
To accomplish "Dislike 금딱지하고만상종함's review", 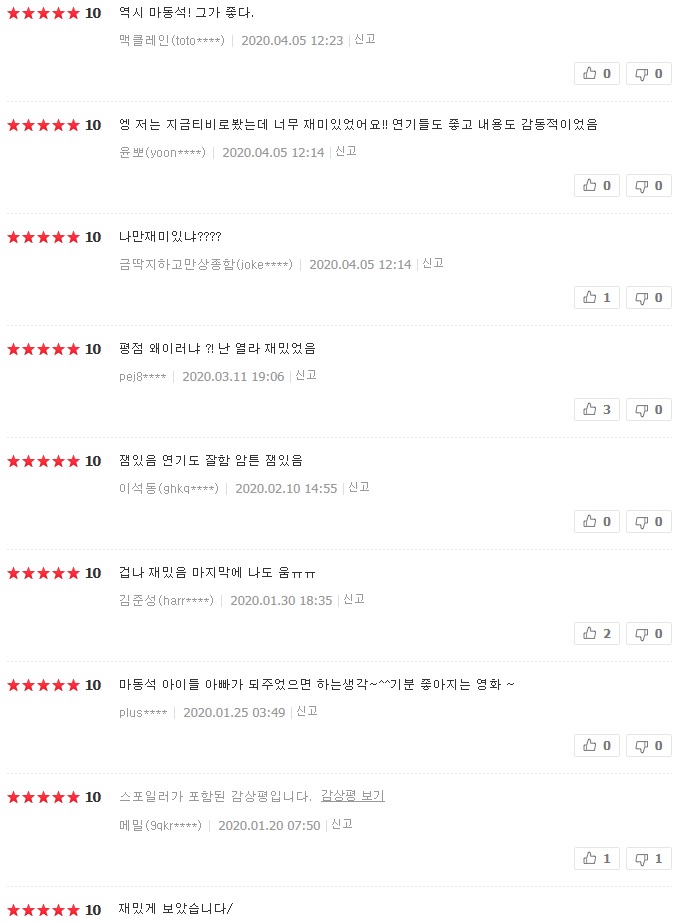I will tap(648, 297).
